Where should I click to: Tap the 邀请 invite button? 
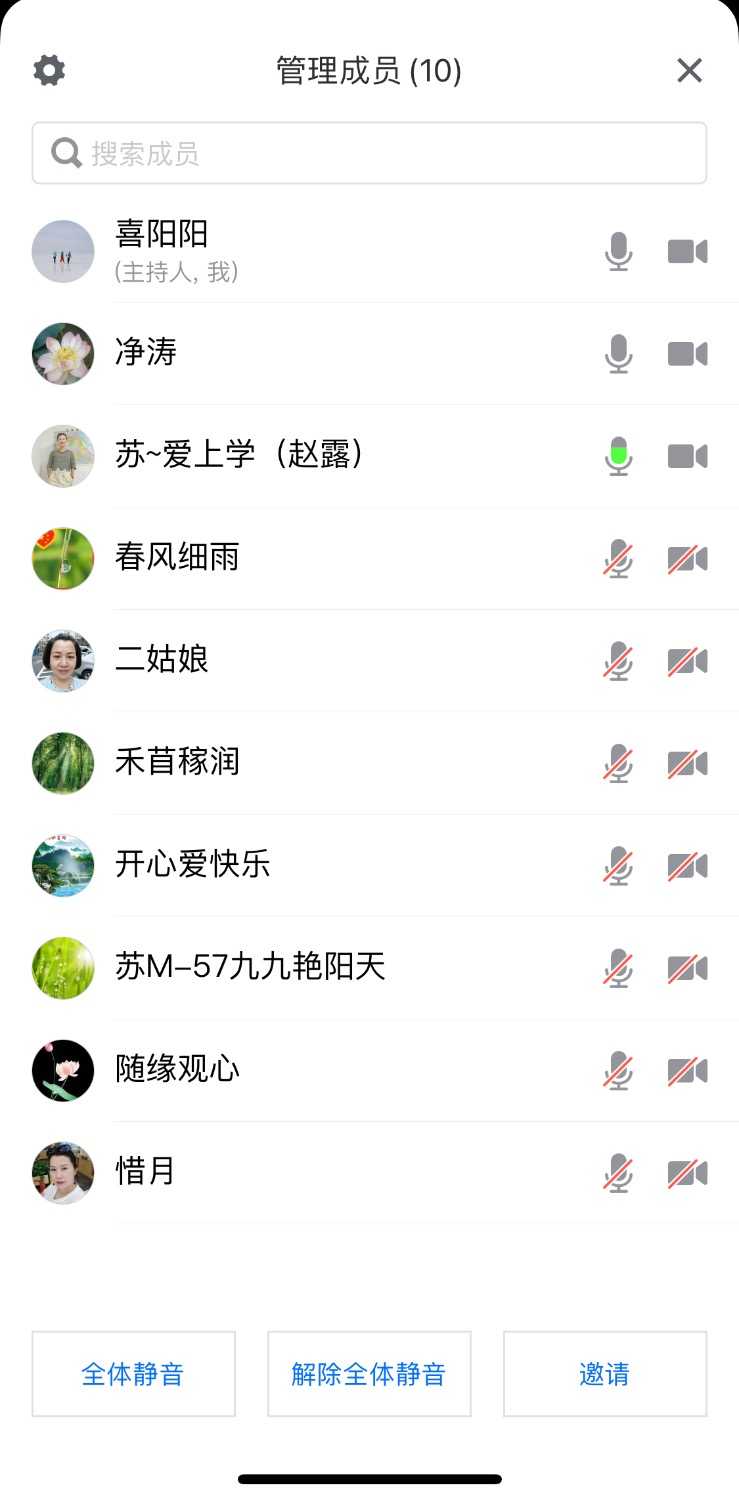604,1374
